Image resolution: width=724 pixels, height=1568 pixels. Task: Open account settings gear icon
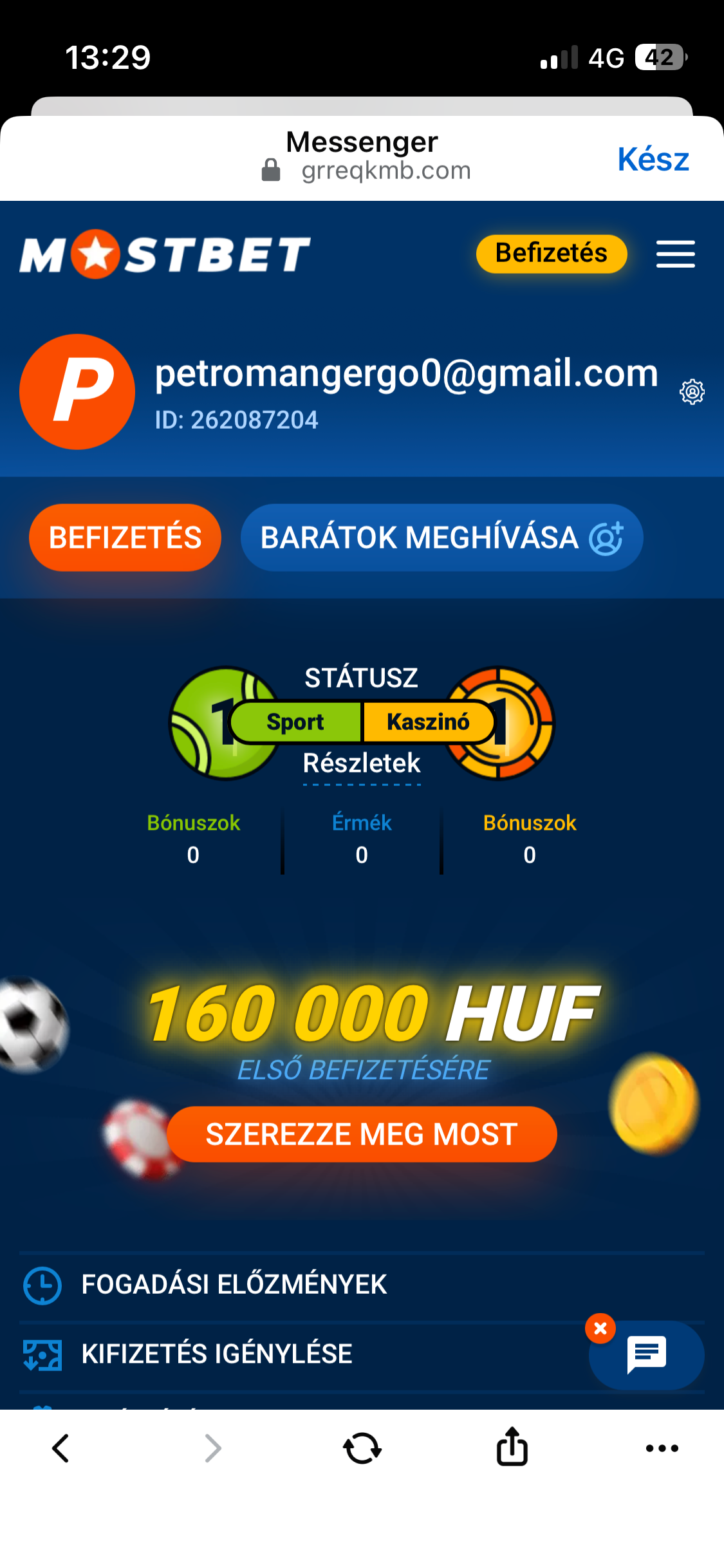tap(692, 391)
